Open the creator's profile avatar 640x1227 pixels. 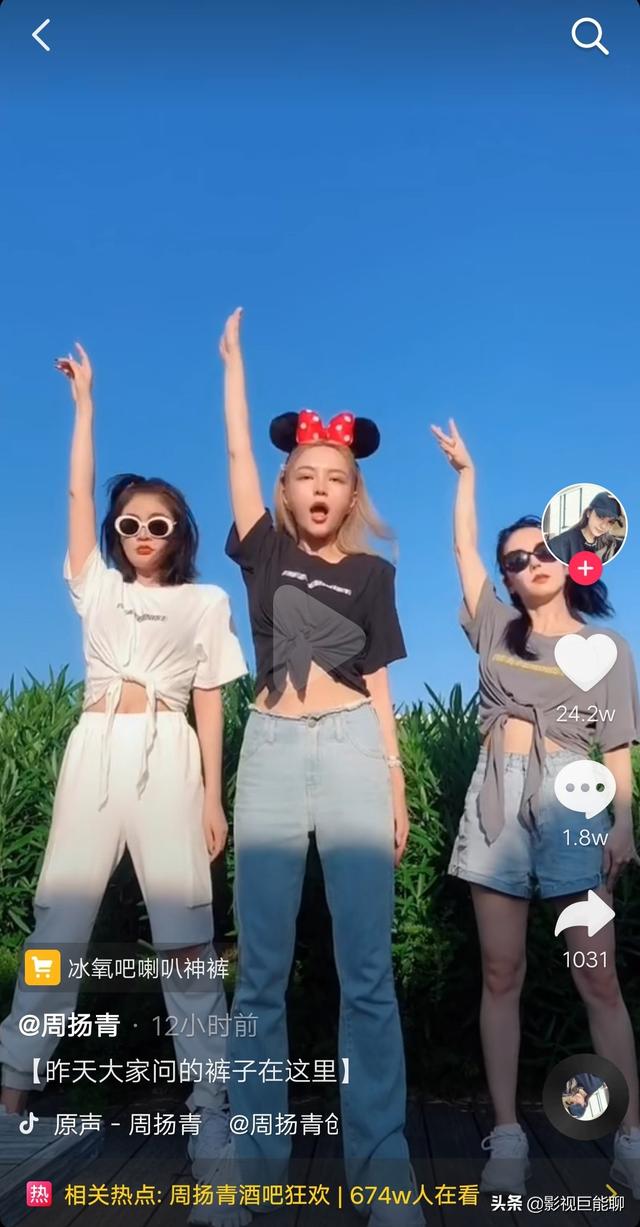point(584,524)
